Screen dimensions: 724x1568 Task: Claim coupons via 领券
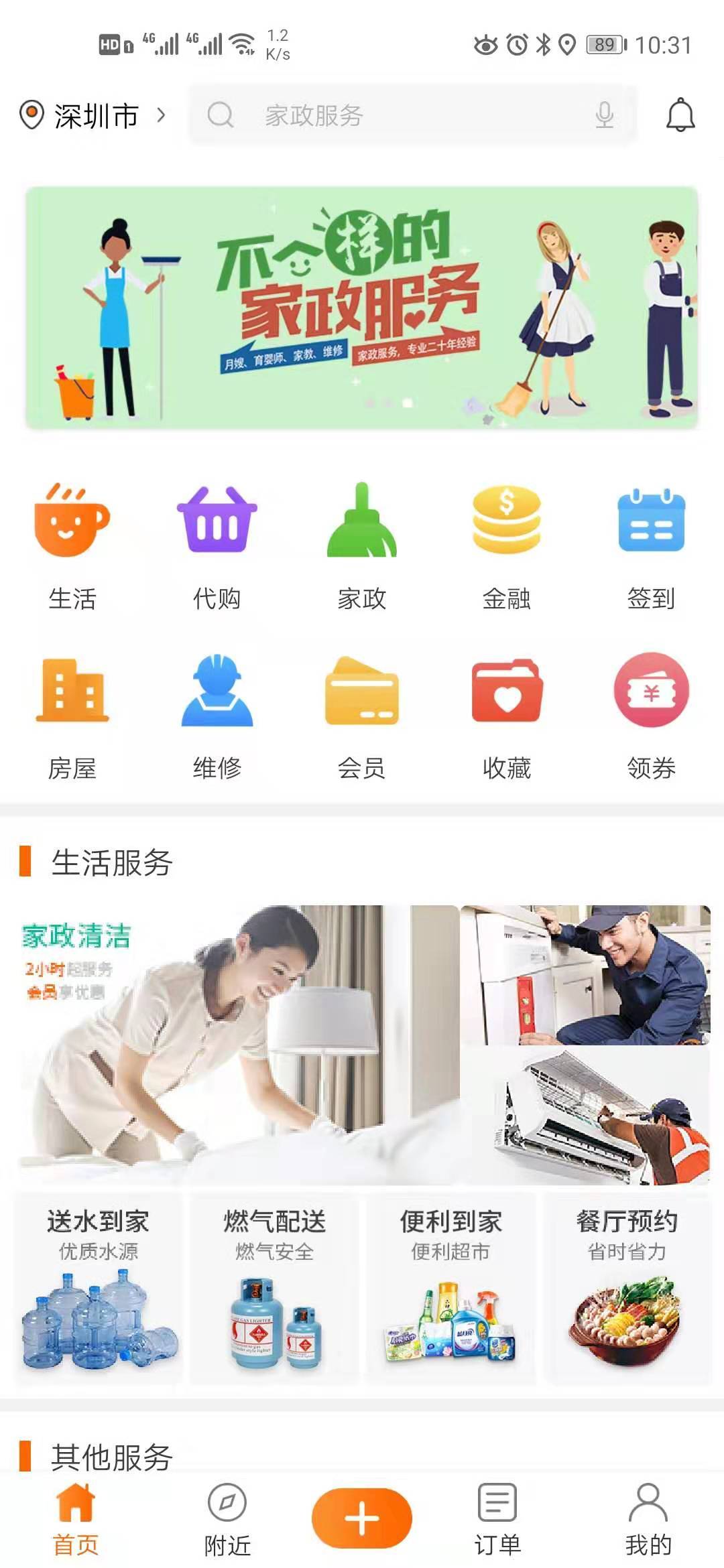pyautogui.click(x=651, y=716)
